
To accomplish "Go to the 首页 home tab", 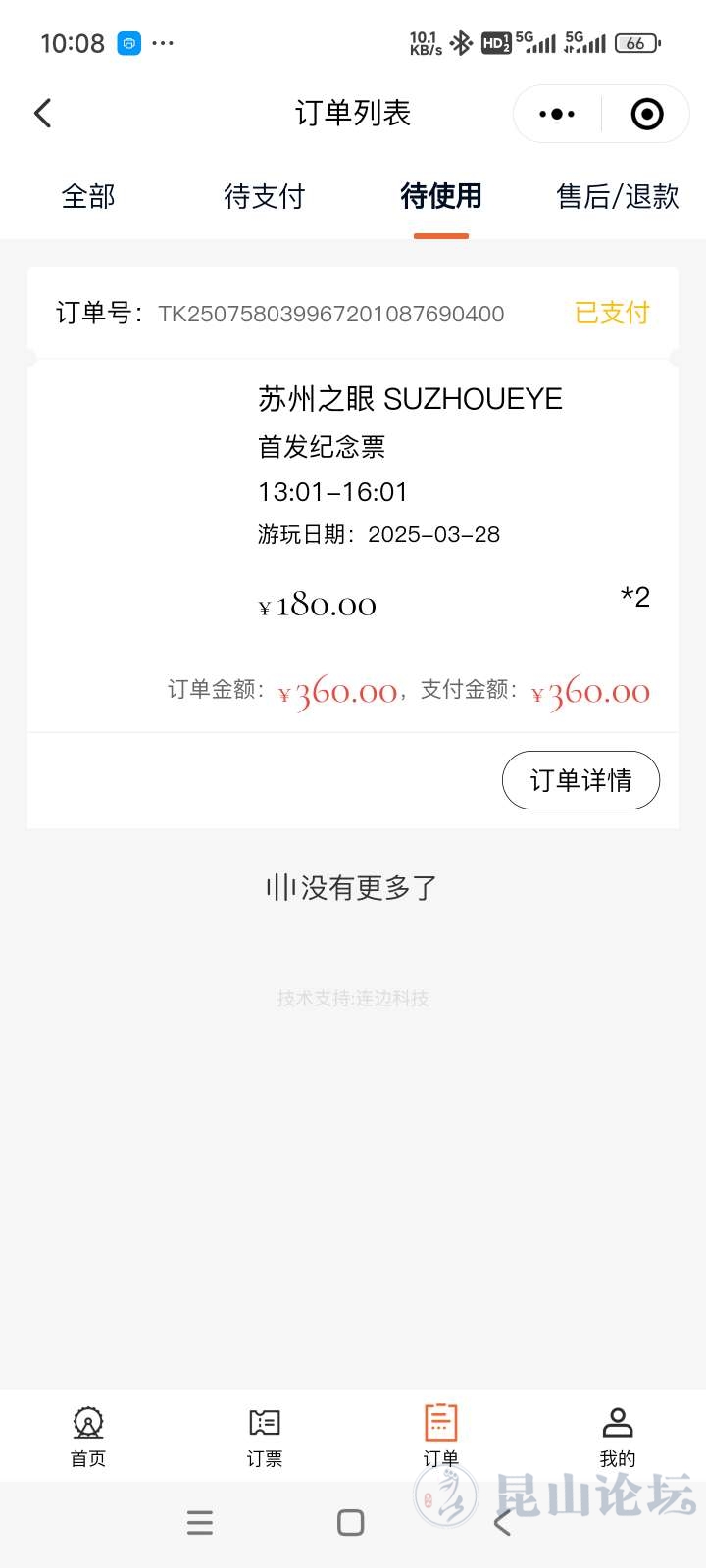I will [x=88, y=1436].
